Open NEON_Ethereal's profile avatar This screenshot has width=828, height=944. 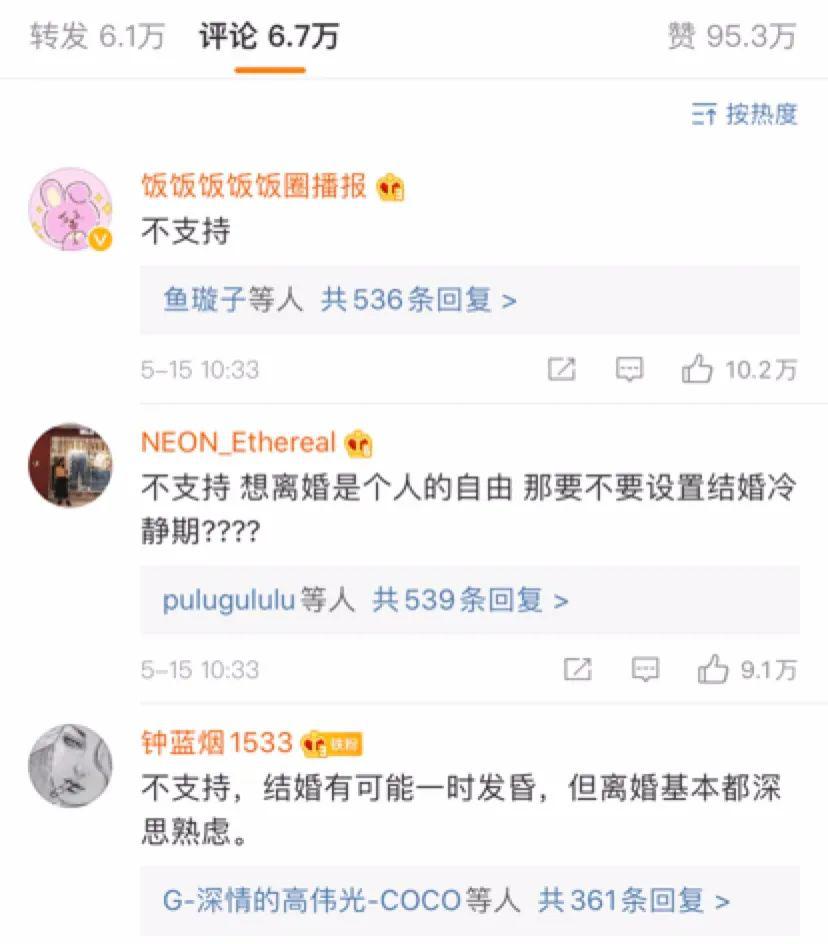coord(69,465)
